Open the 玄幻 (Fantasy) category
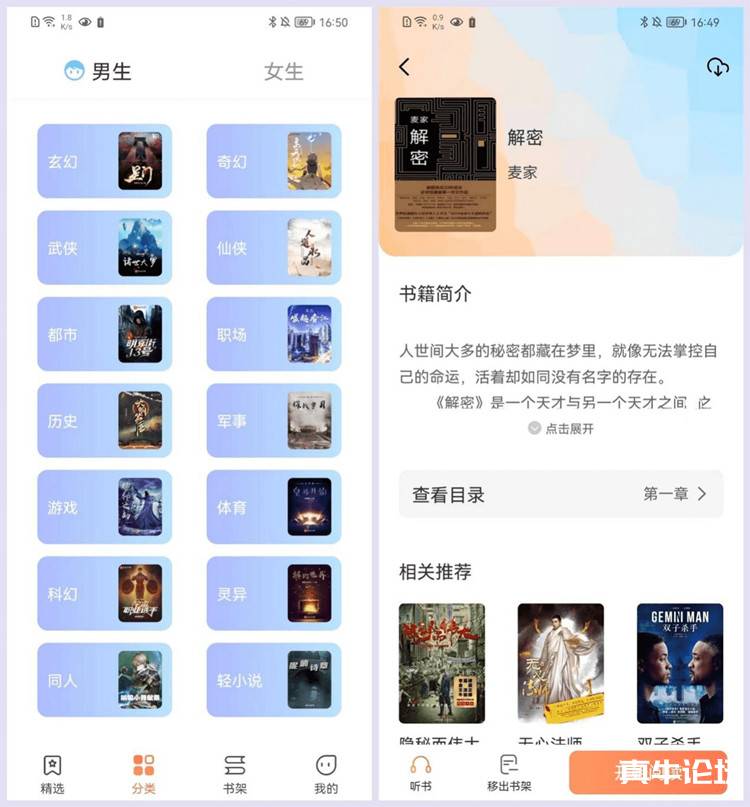This screenshot has height=807, width=750. coord(104,158)
